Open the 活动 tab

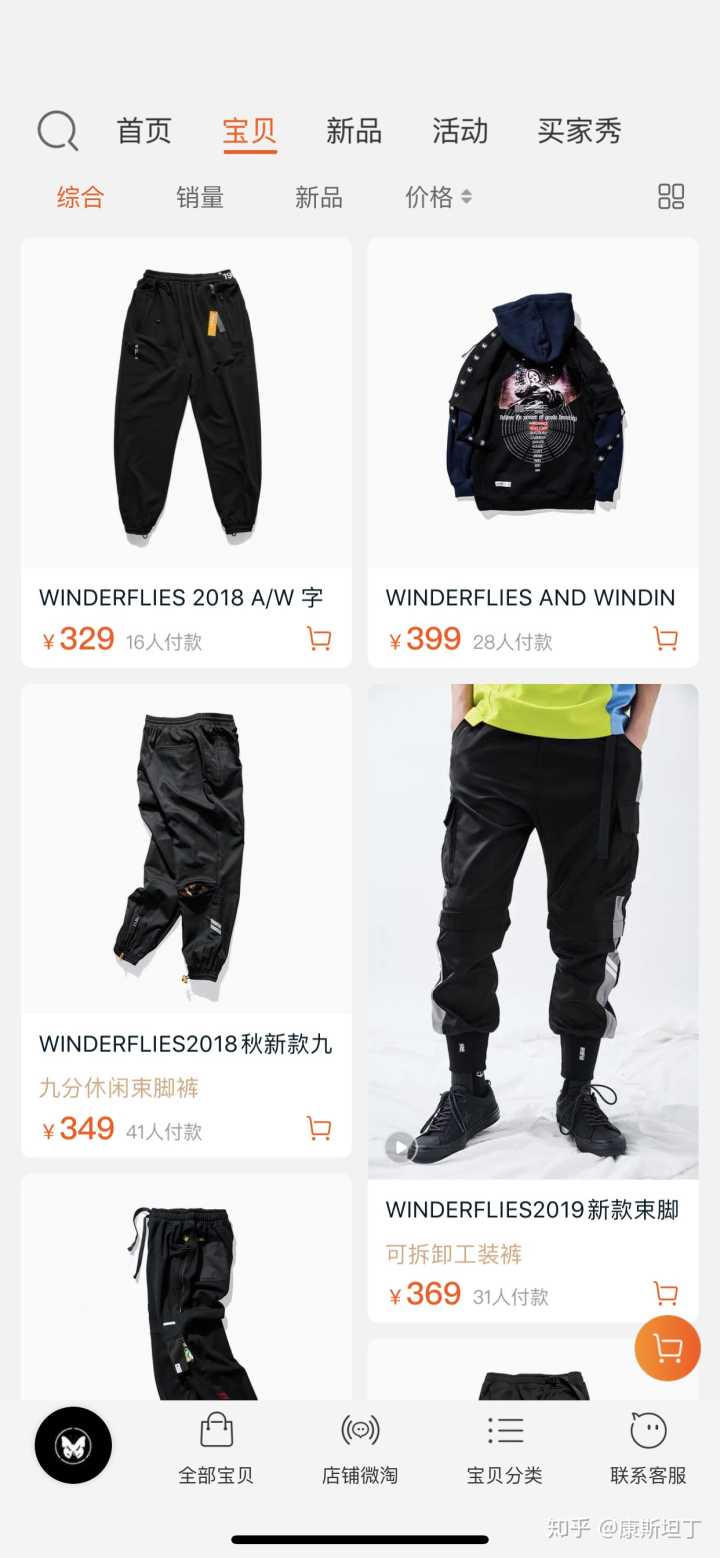pos(460,131)
